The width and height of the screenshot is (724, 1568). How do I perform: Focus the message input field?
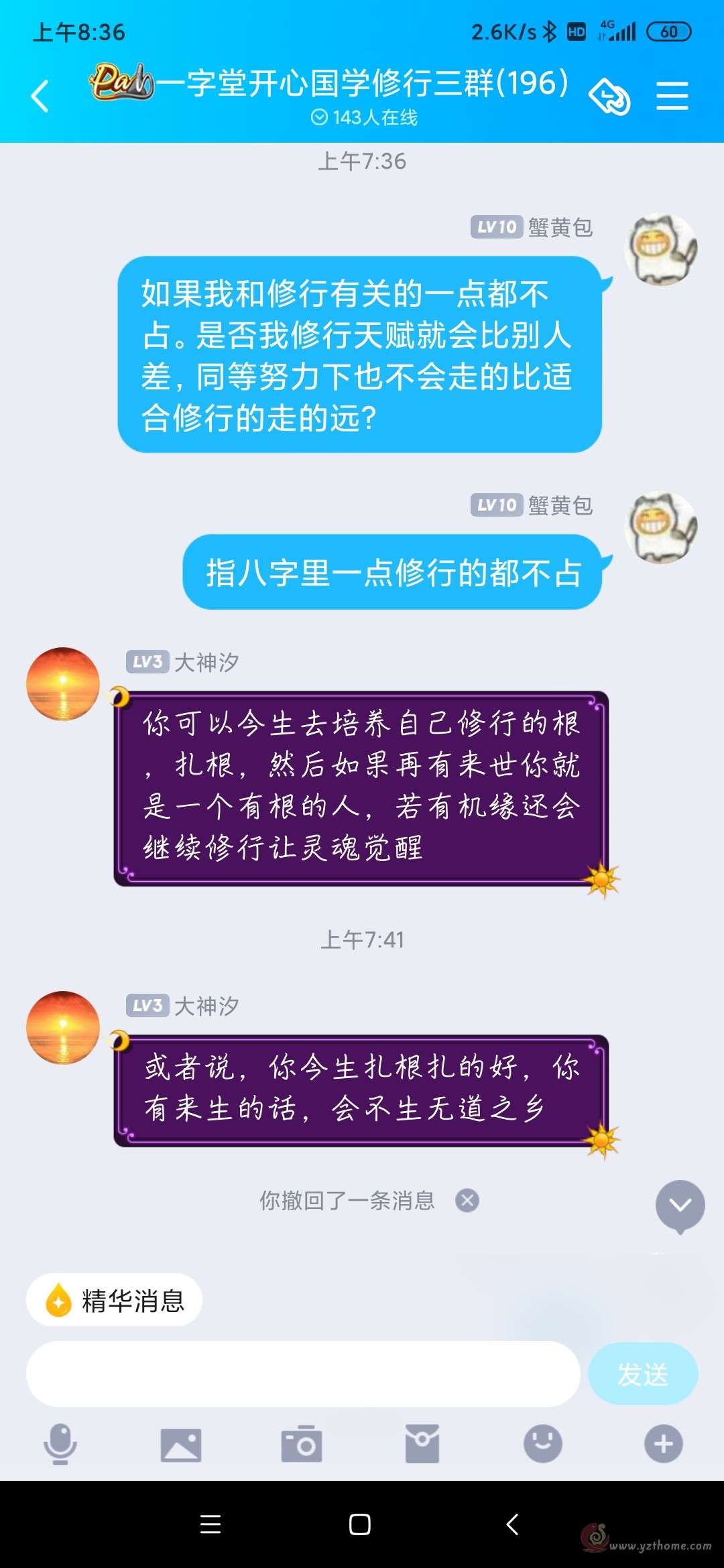point(303,1374)
